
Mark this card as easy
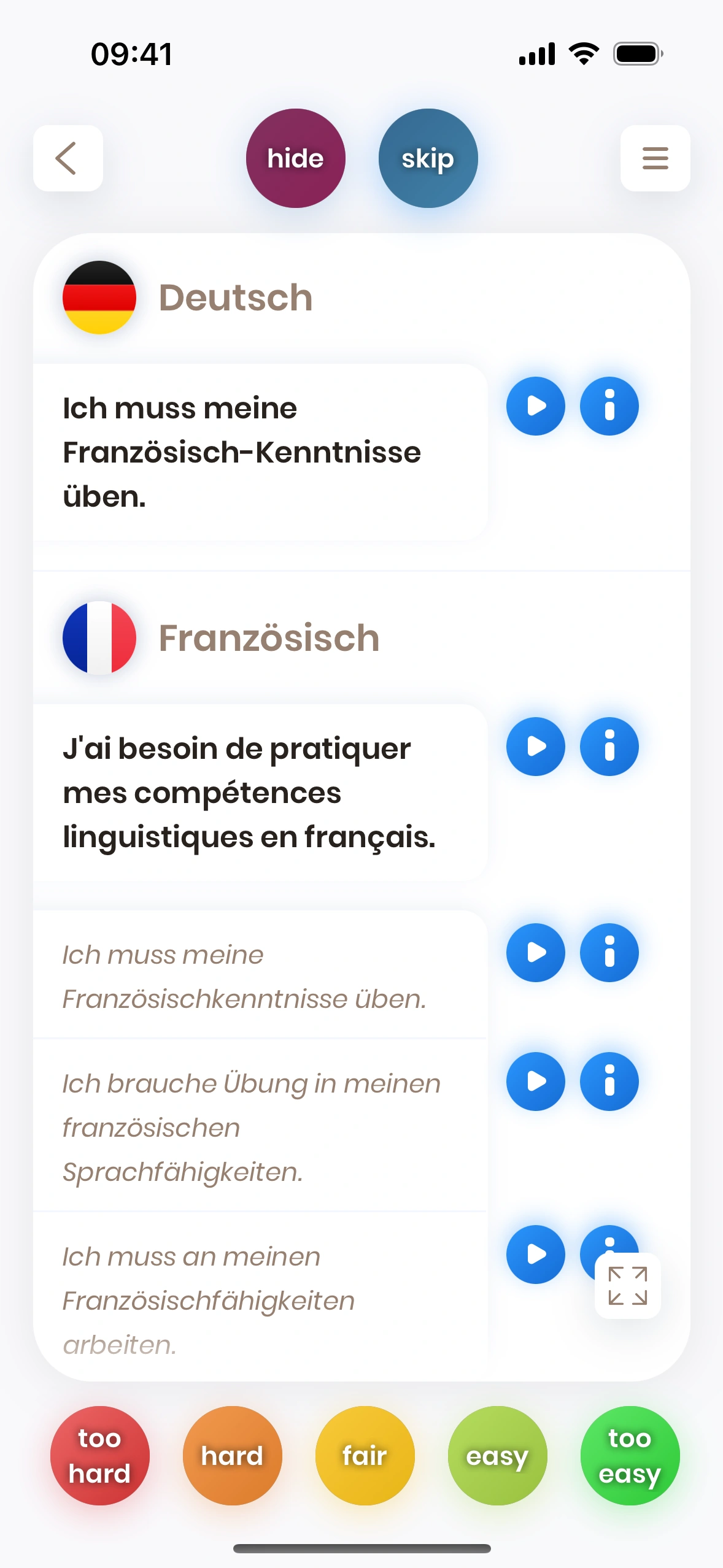497,1455
